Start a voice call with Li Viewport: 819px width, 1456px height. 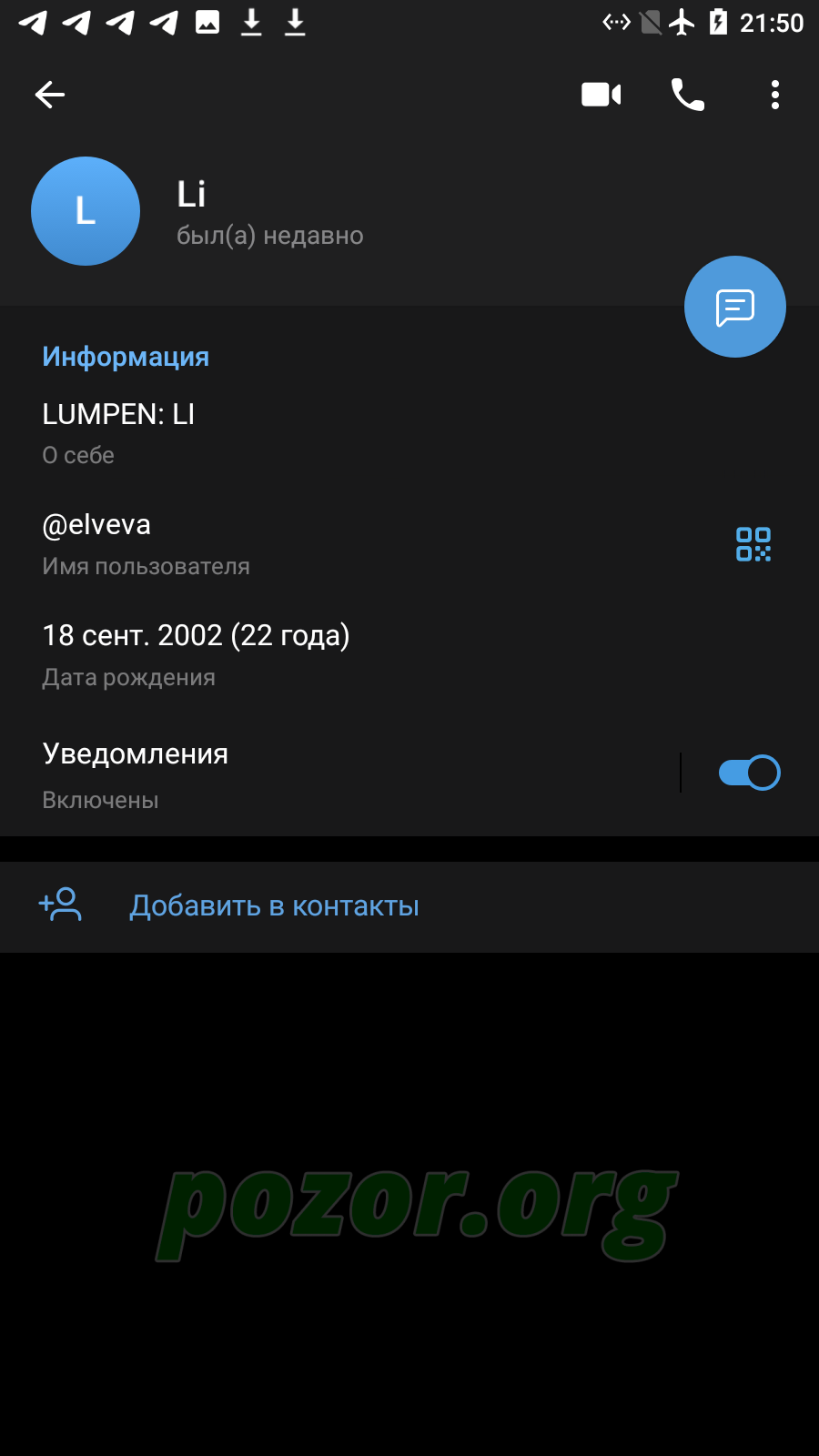(688, 95)
